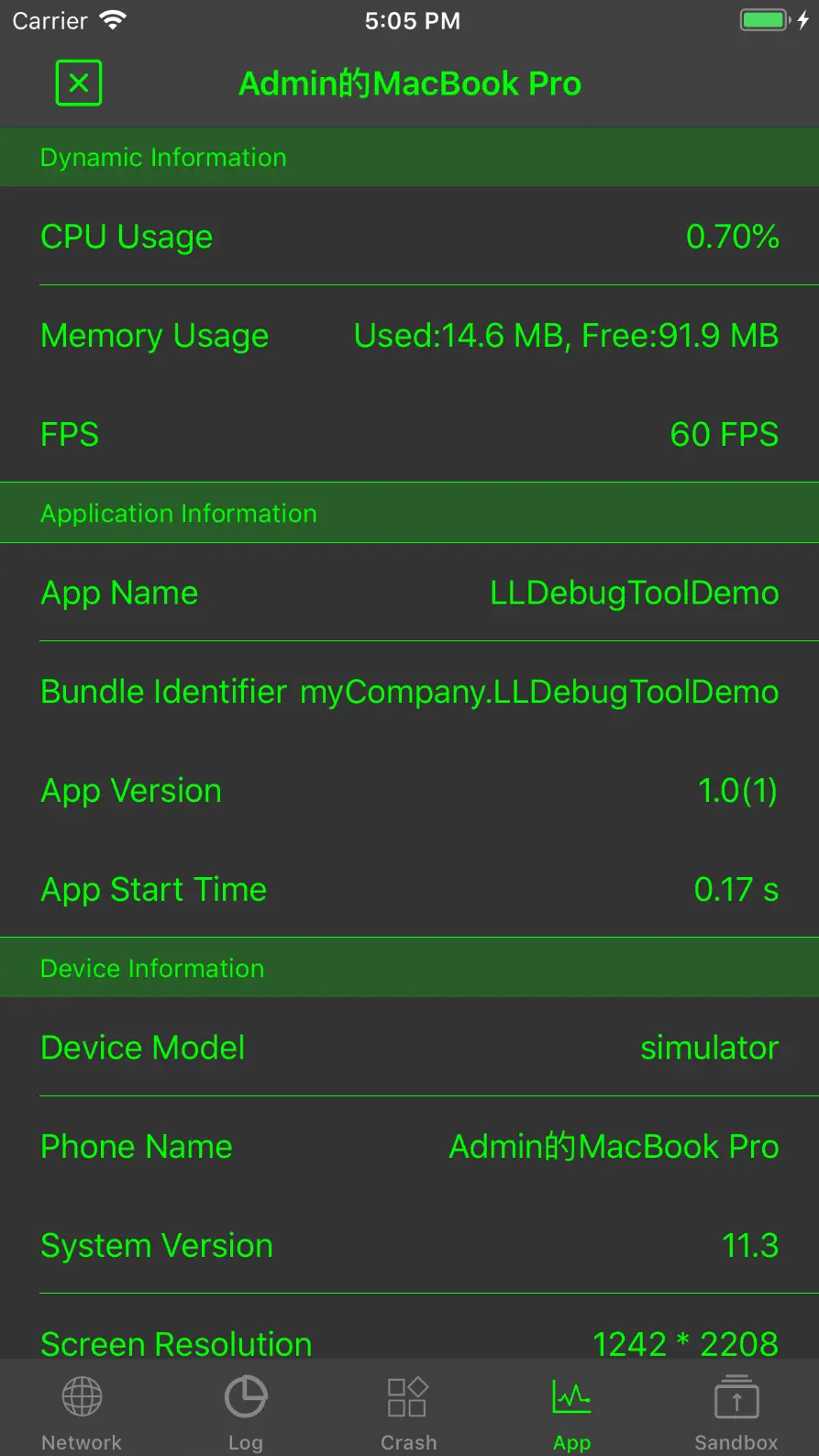Image resolution: width=819 pixels, height=1456 pixels.
Task: Open the Sandbox tab
Action: pyautogui.click(x=736, y=1410)
